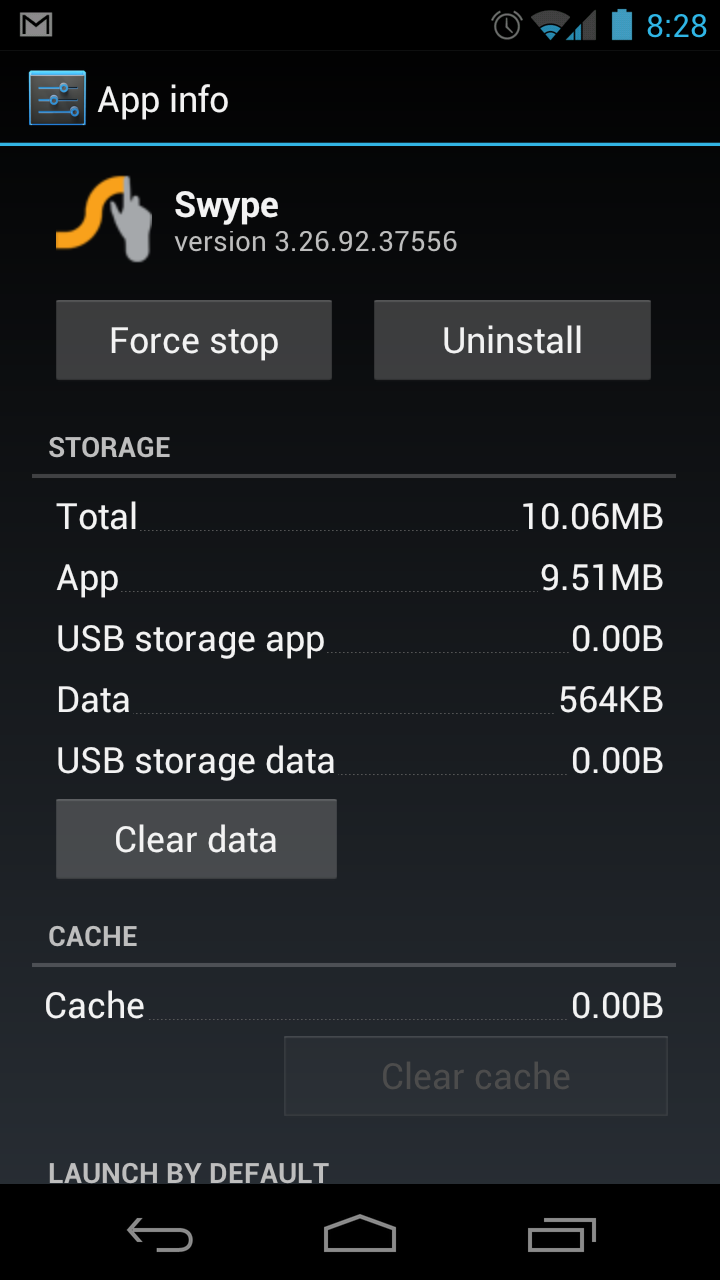720x1280 pixels.
Task: Clear data for Swype
Action: pos(196,839)
